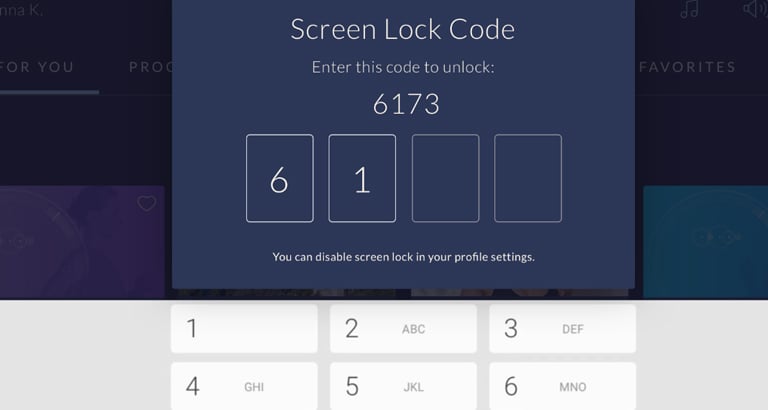Hit the 4 GHI key
The height and width of the screenshot is (410, 768).
click(243, 386)
